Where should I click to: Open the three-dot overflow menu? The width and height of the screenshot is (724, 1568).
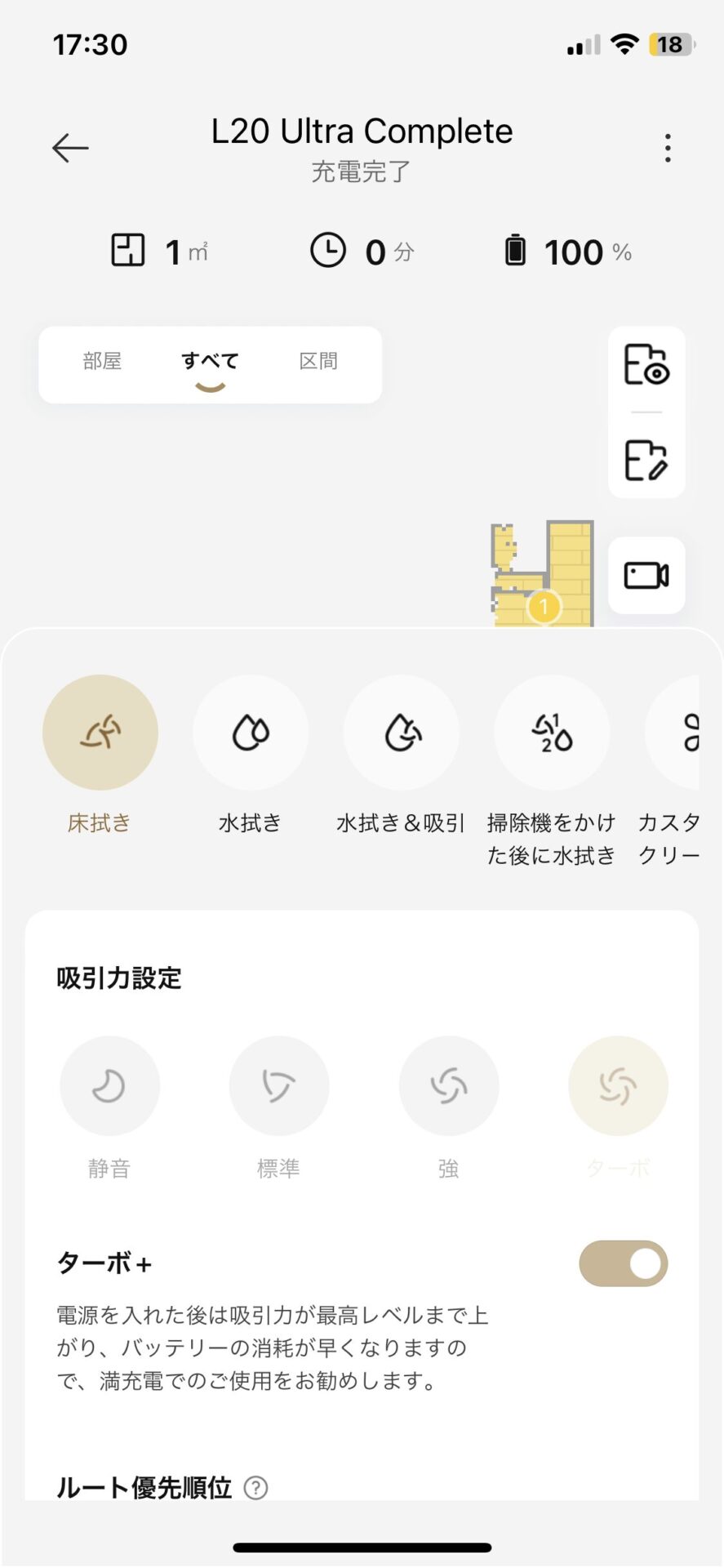pos(668,148)
